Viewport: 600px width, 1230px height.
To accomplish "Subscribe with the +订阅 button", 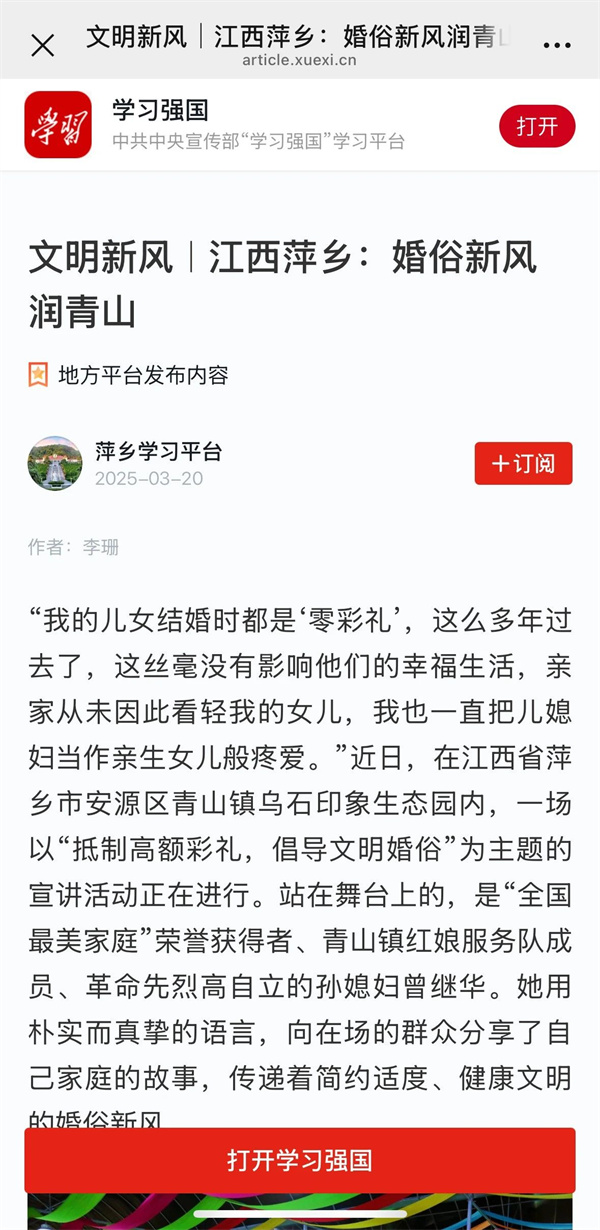I will coord(523,463).
